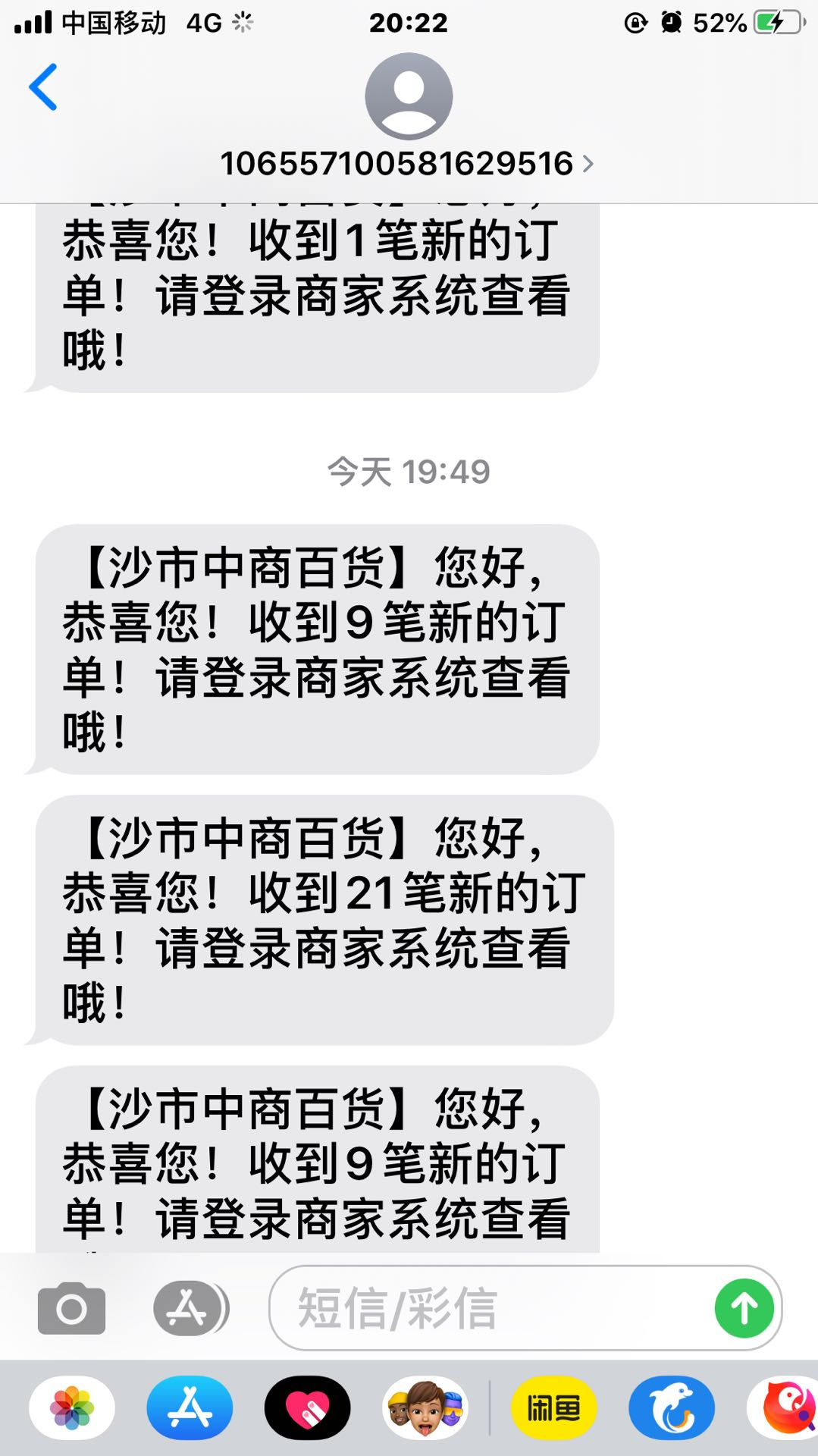The height and width of the screenshot is (1456, 818).
Task: Expand contact details via the chevron beside 106557100581629516
Action: [x=588, y=163]
